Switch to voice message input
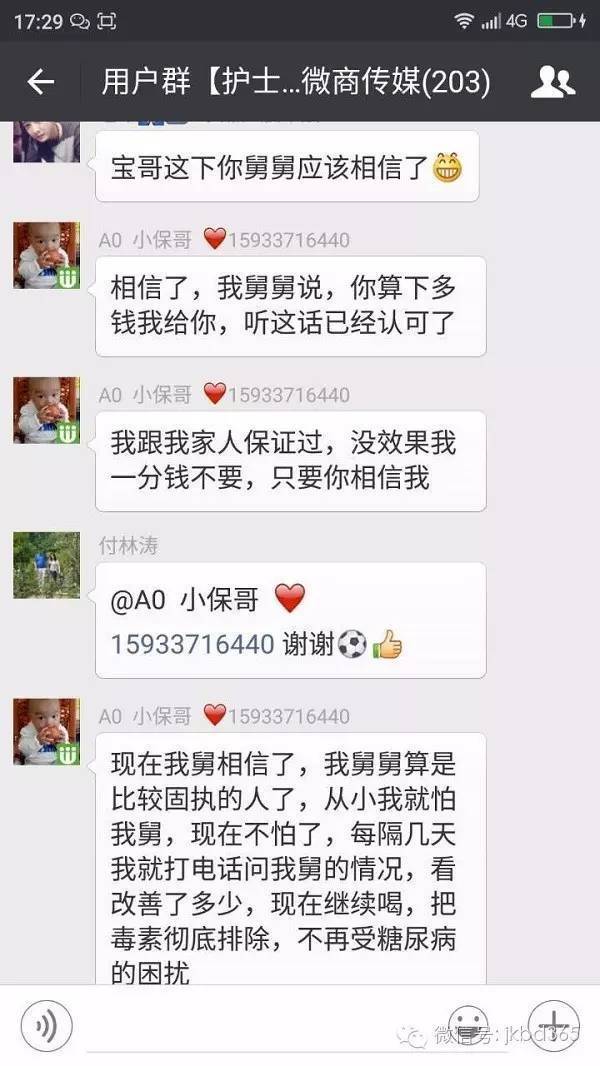The width and height of the screenshot is (600, 1066). pyautogui.click(x=46, y=1025)
